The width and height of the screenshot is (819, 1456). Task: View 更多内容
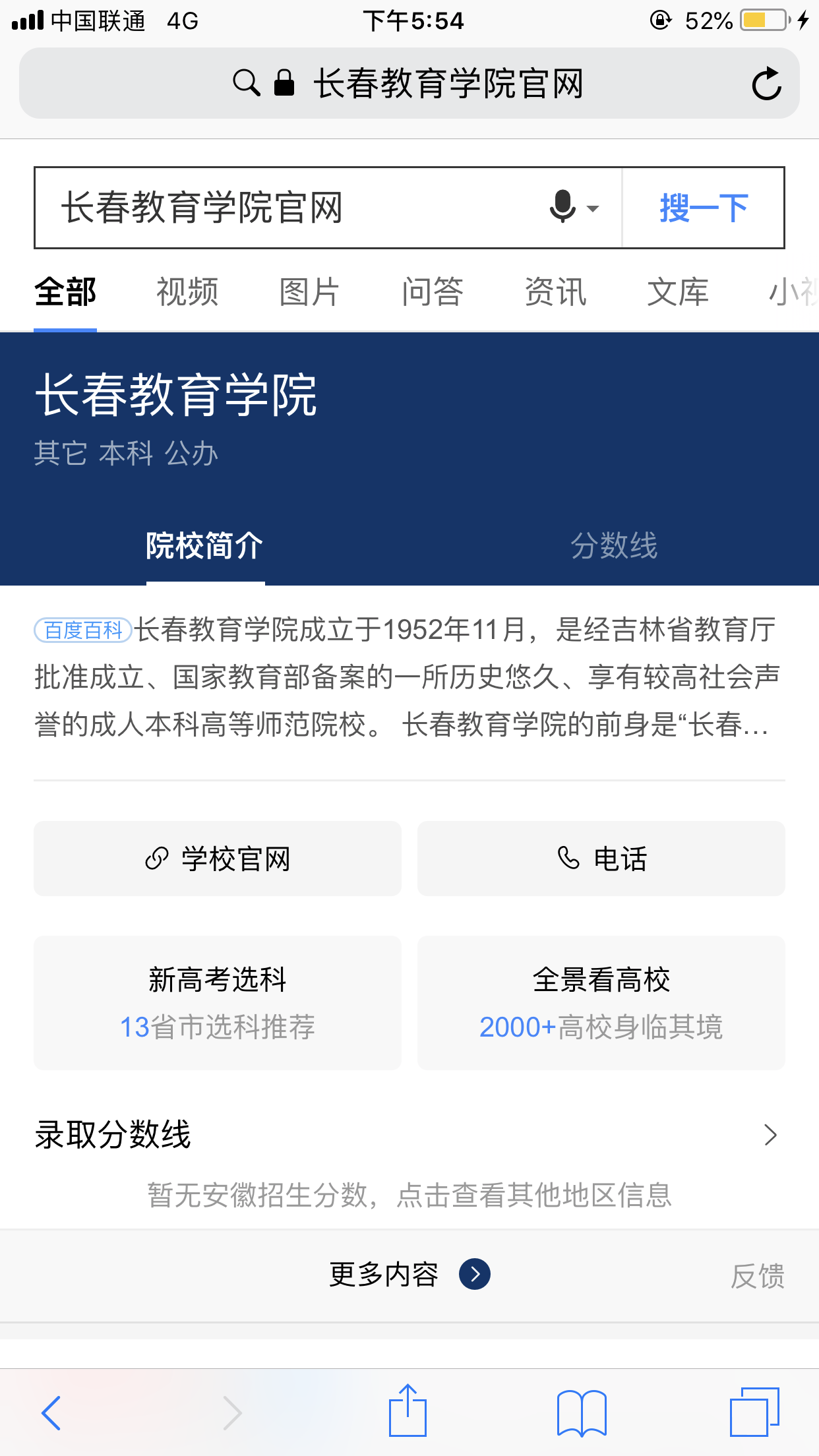tap(409, 1274)
